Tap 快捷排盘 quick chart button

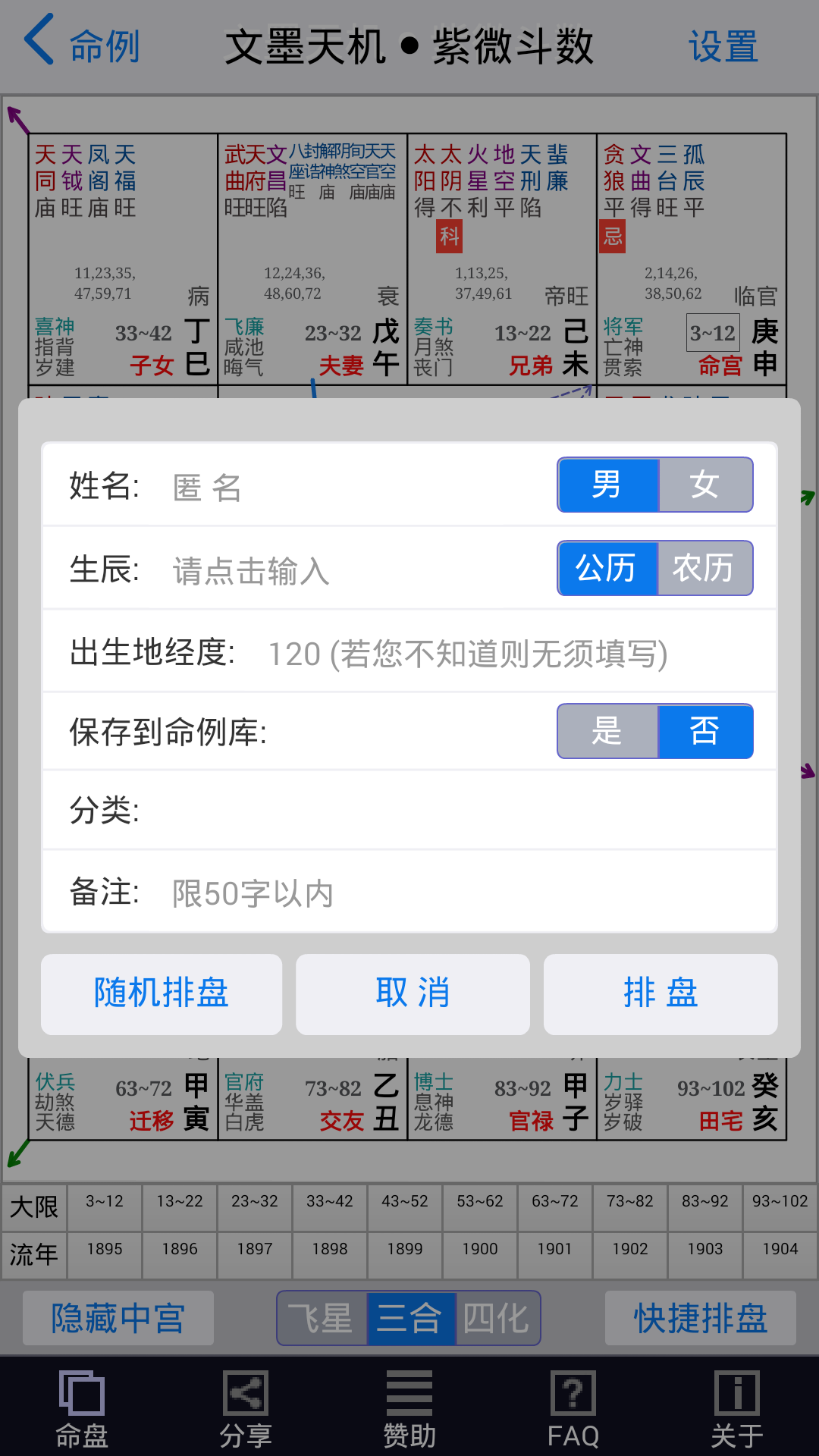(700, 1319)
